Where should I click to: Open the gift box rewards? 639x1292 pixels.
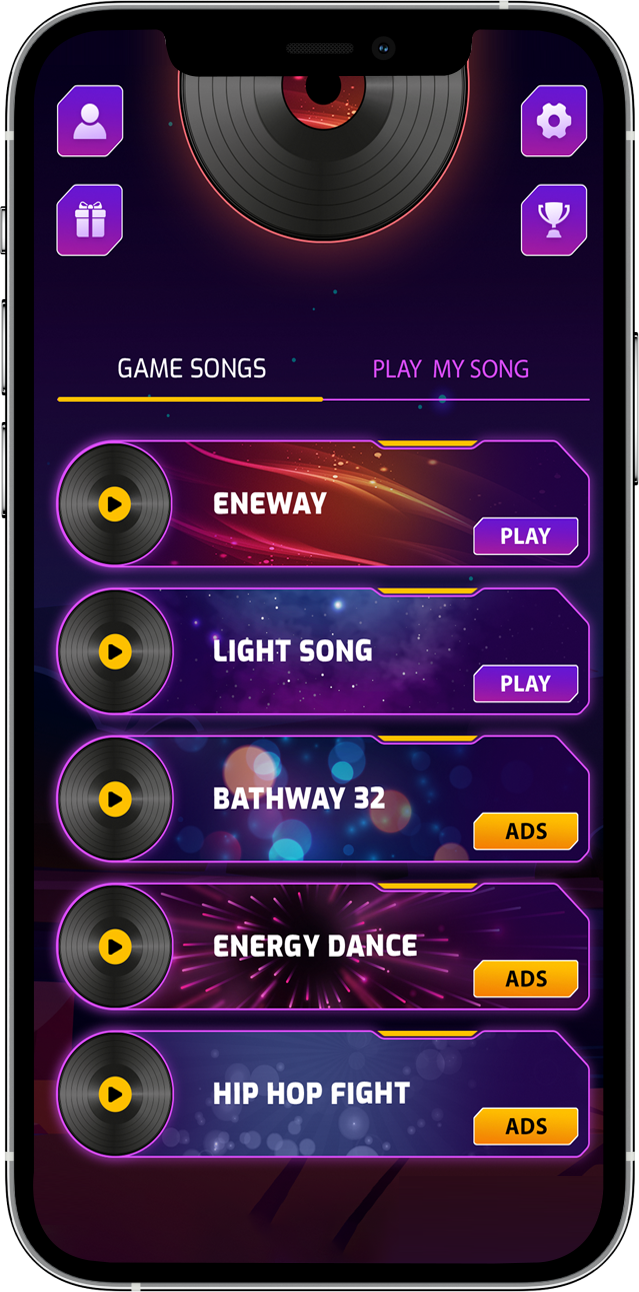[90, 220]
